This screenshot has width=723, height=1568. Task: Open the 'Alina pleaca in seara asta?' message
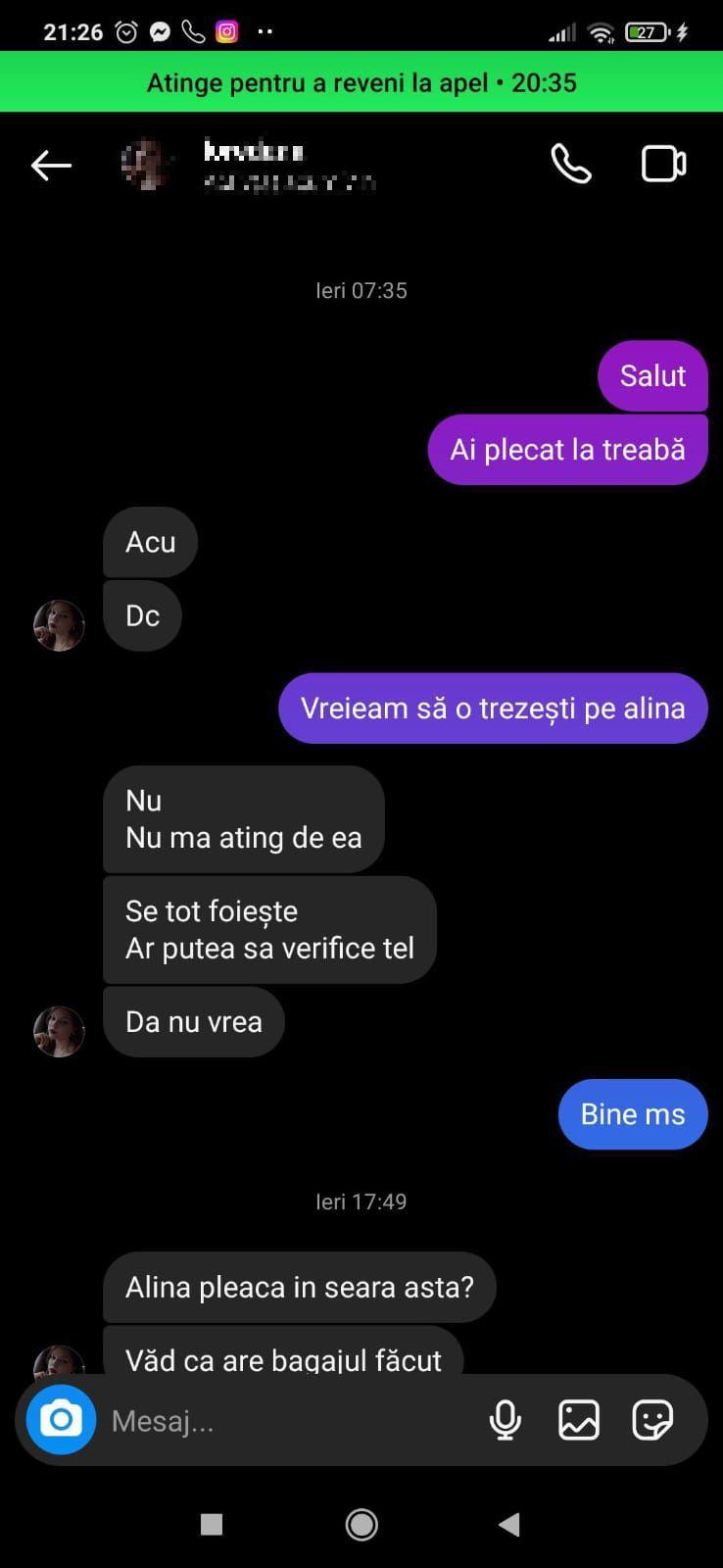(x=300, y=1287)
